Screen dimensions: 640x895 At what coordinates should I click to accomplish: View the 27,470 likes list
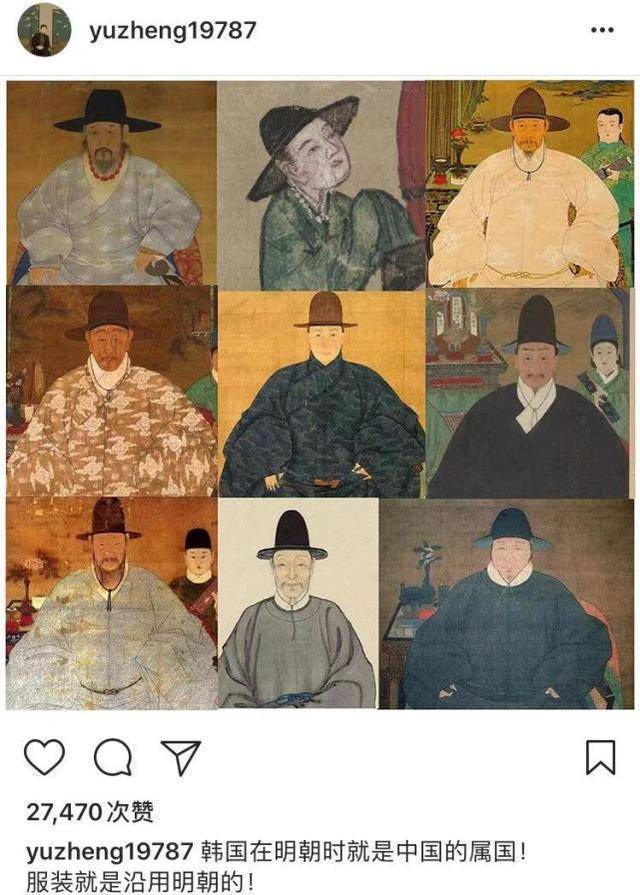[89, 814]
